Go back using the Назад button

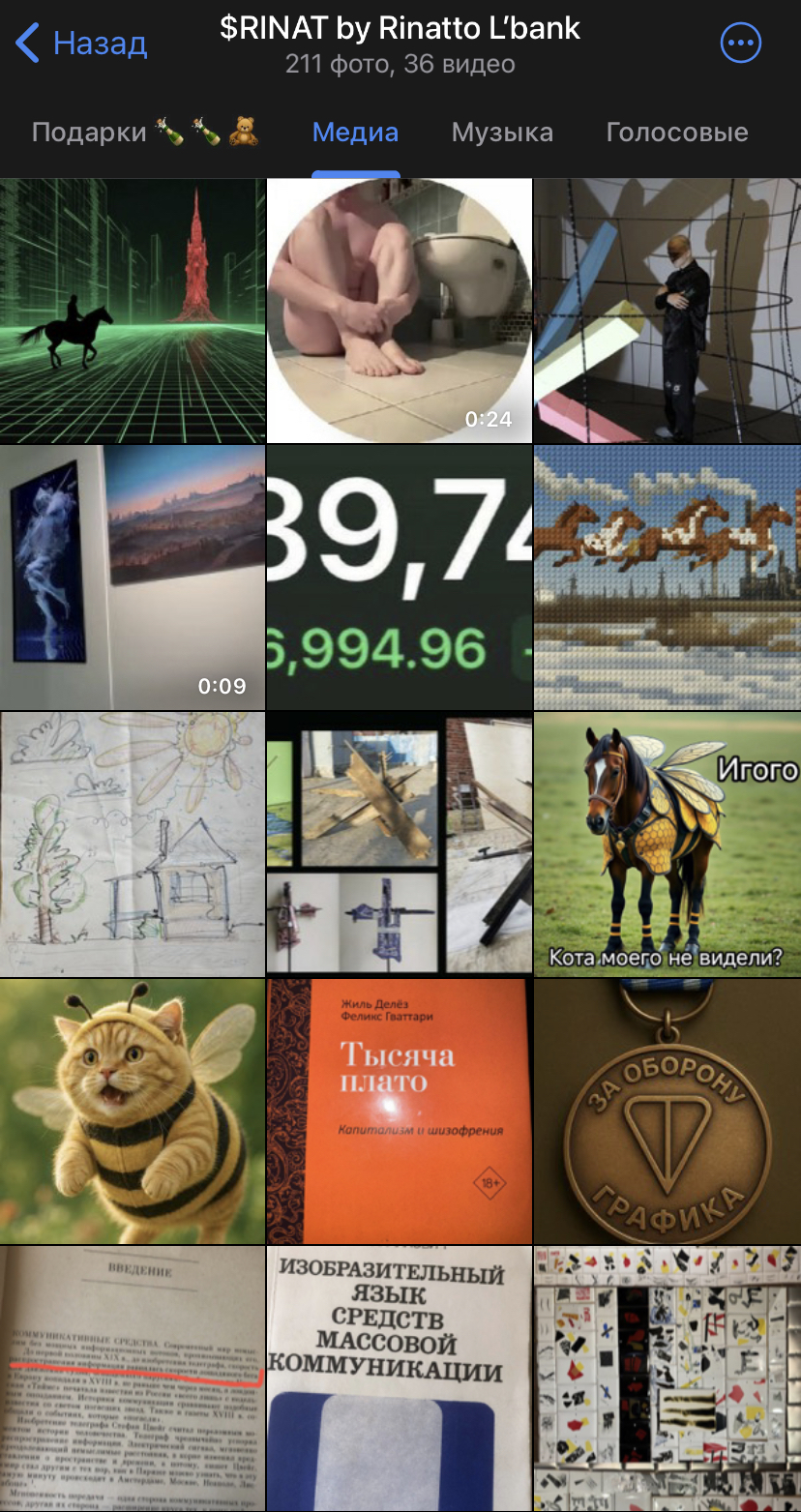[81, 44]
